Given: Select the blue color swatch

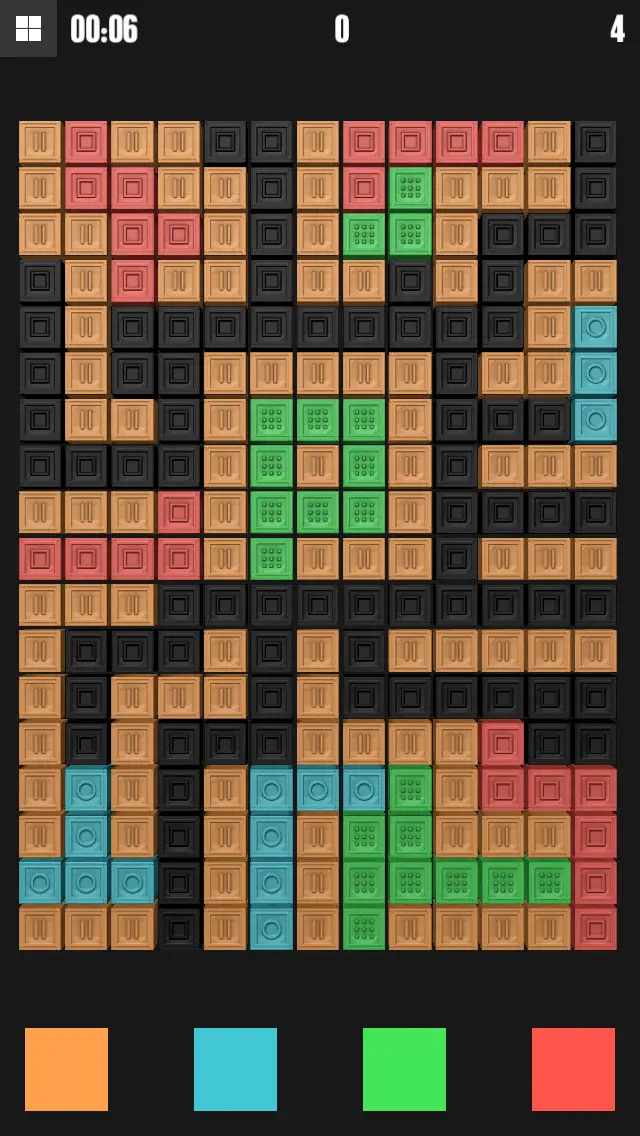Looking at the screenshot, I should 236,1069.
